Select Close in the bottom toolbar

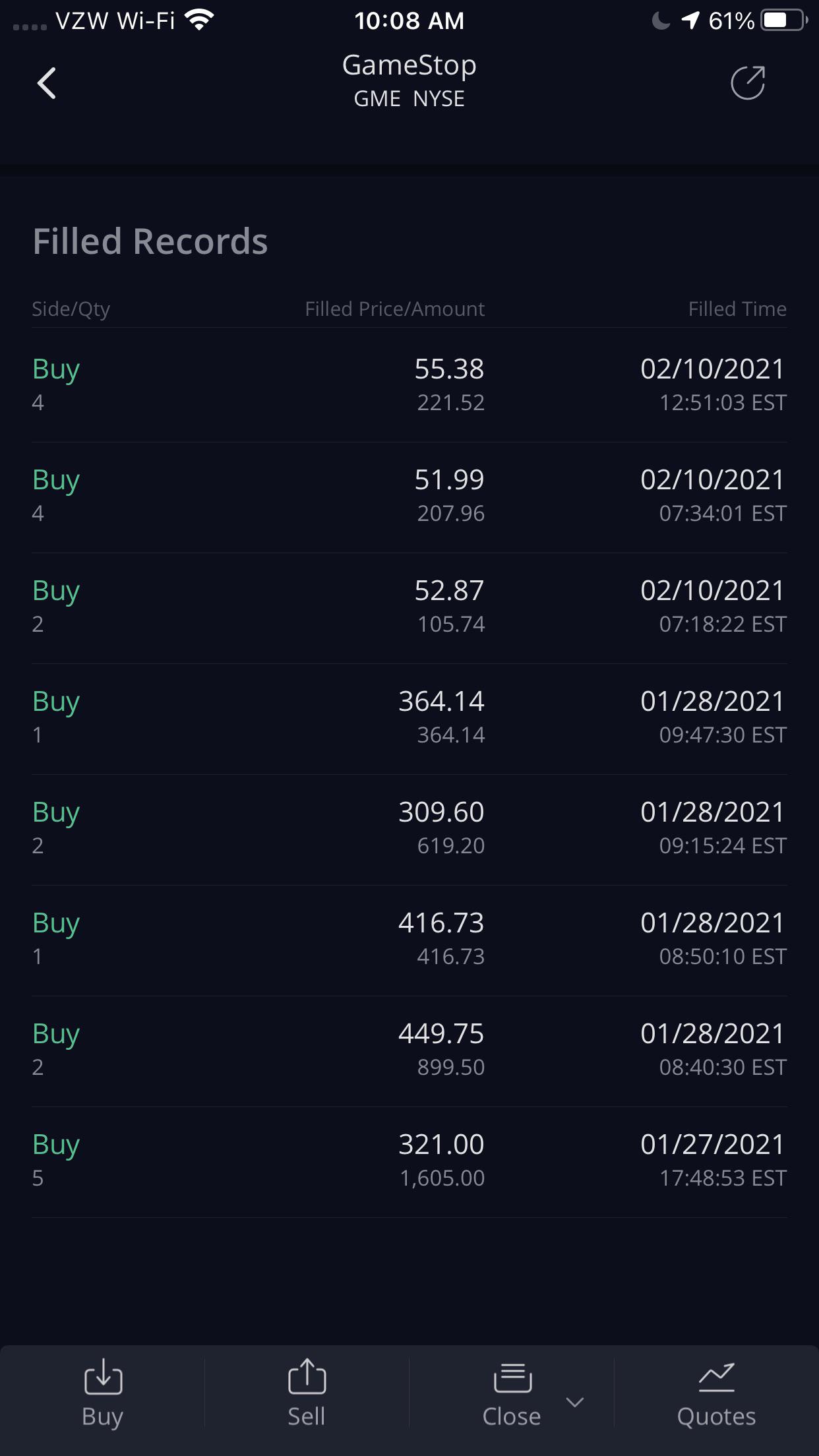coord(512,1393)
